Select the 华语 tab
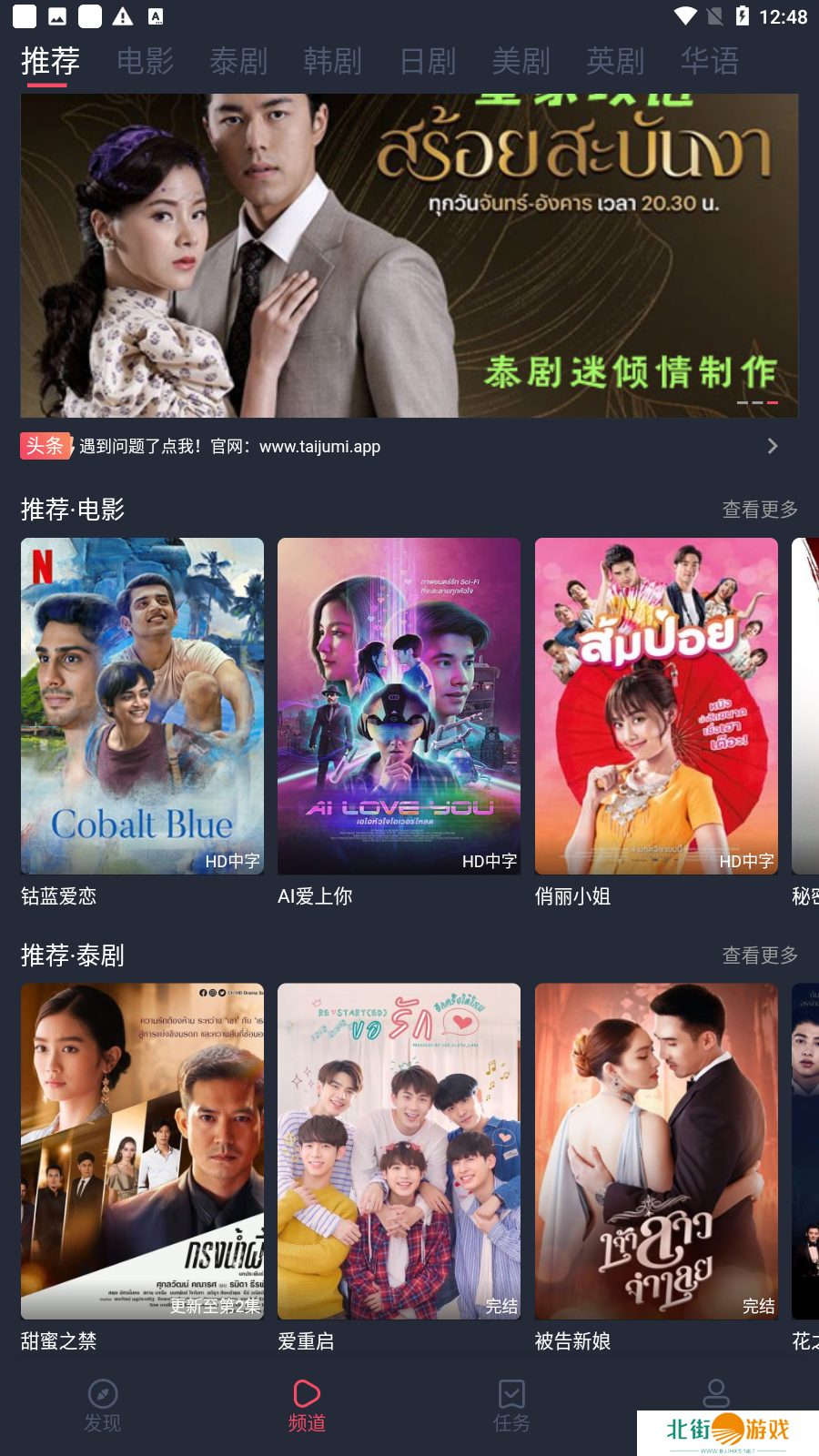Screen dimensions: 819x1456 click(x=710, y=61)
